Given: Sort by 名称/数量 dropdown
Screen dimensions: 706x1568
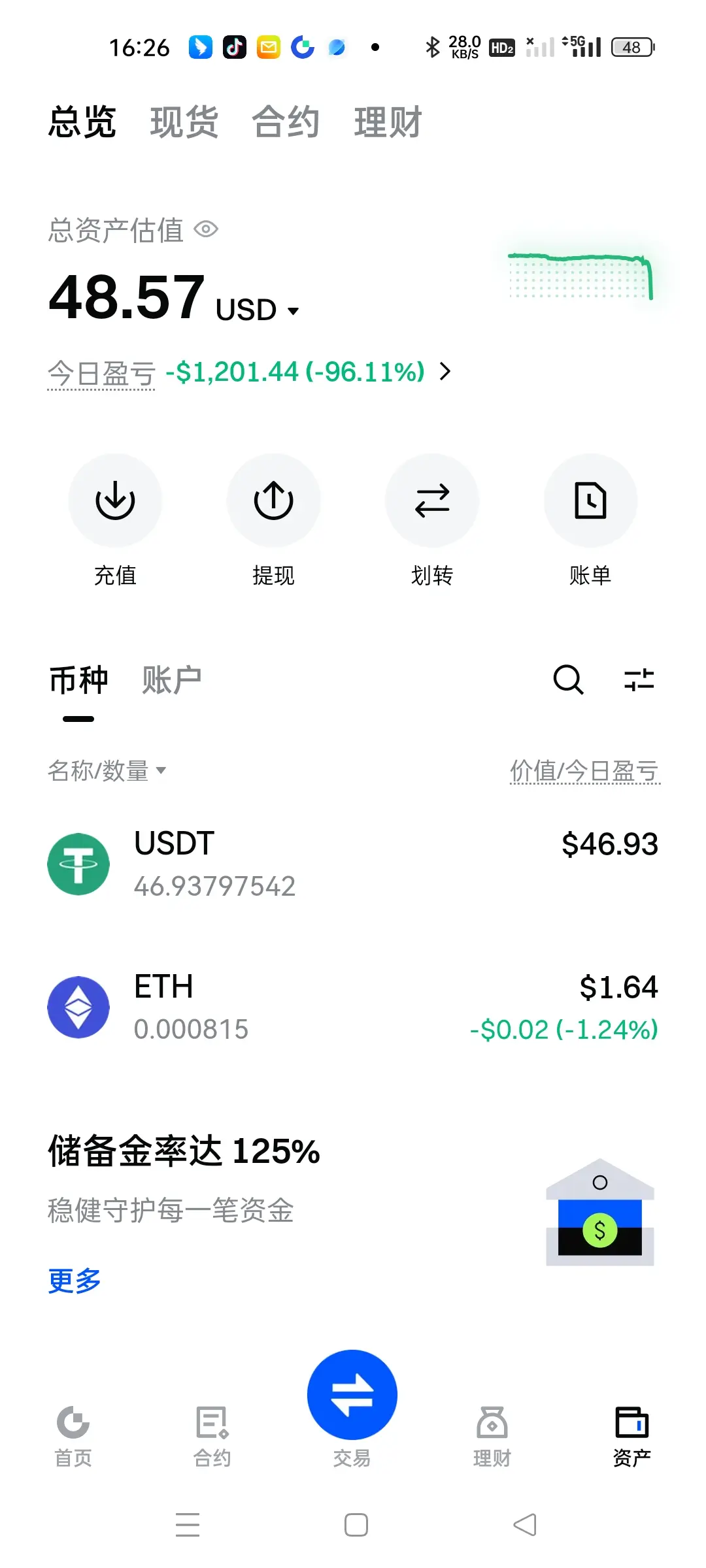Looking at the screenshot, I should [107, 771].
